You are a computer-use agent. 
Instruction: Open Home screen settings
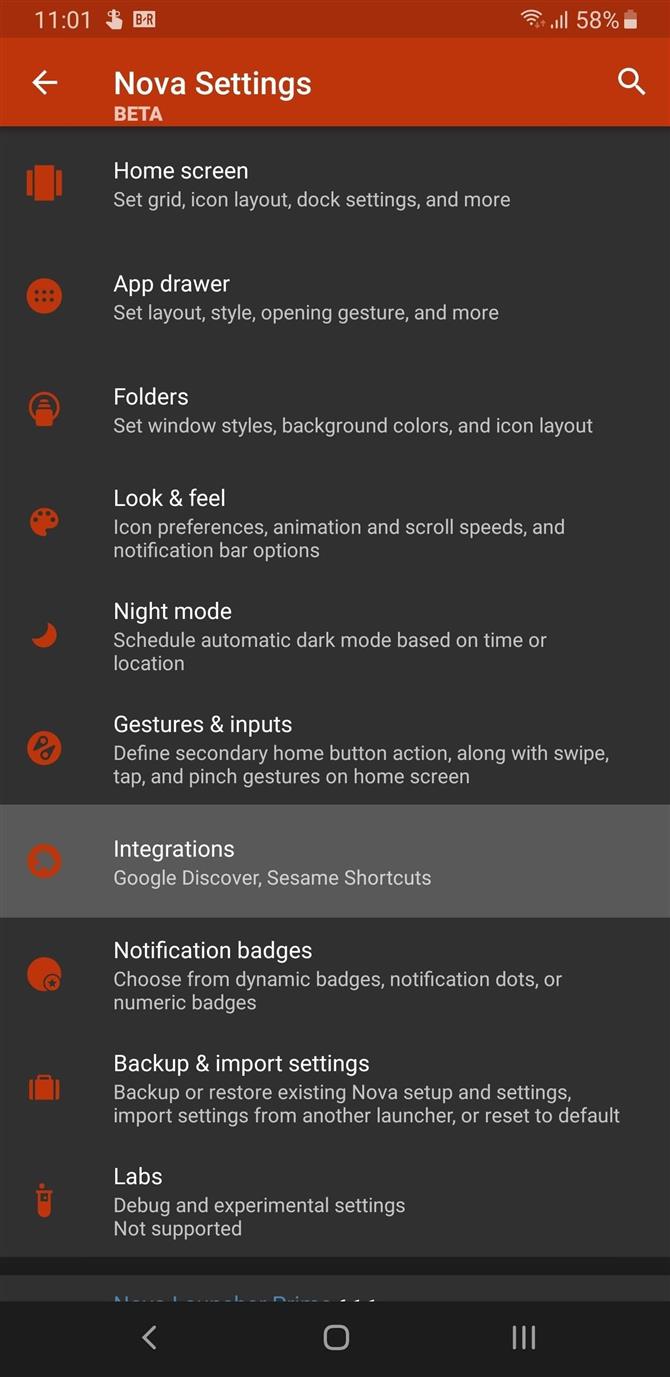(x=335, y=185)
